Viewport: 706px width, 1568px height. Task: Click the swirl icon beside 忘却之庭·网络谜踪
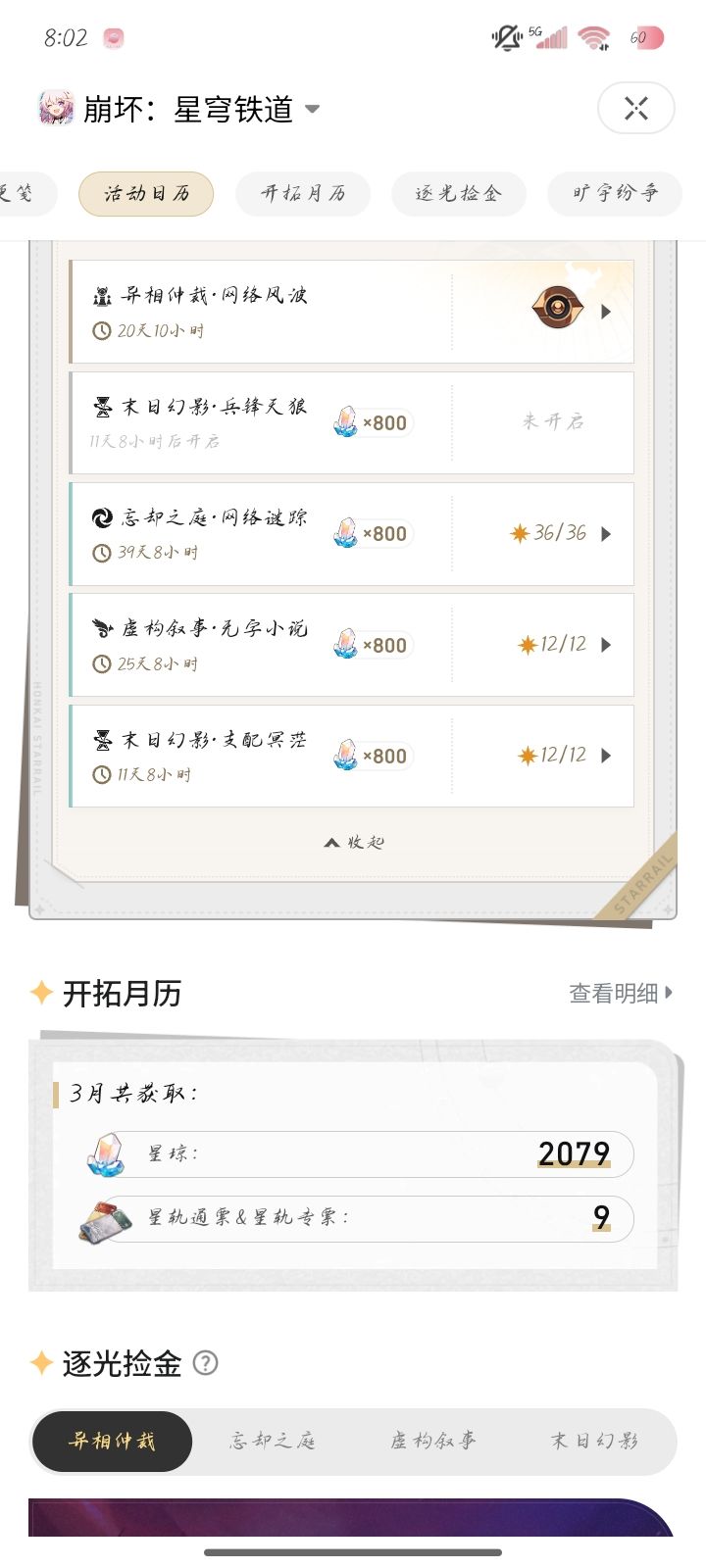tap(104, 517)
